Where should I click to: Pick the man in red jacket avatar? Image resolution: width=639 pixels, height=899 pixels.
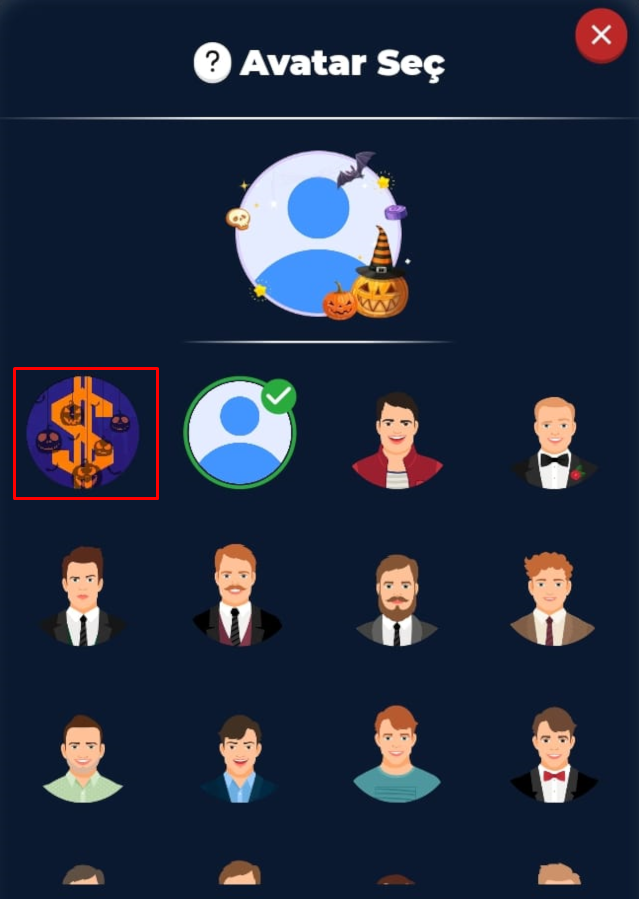(397, 440)
